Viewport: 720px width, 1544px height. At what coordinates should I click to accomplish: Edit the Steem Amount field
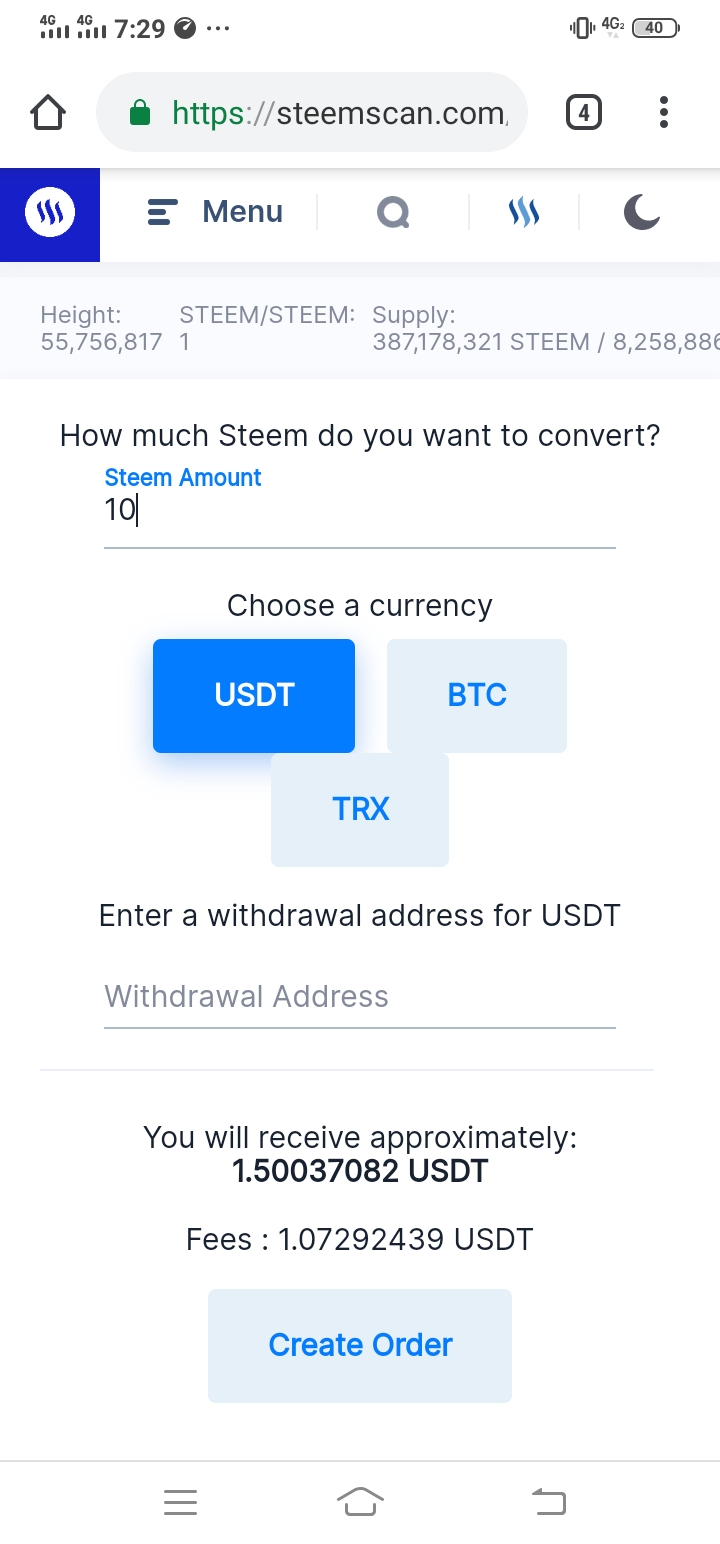[359, 511]
